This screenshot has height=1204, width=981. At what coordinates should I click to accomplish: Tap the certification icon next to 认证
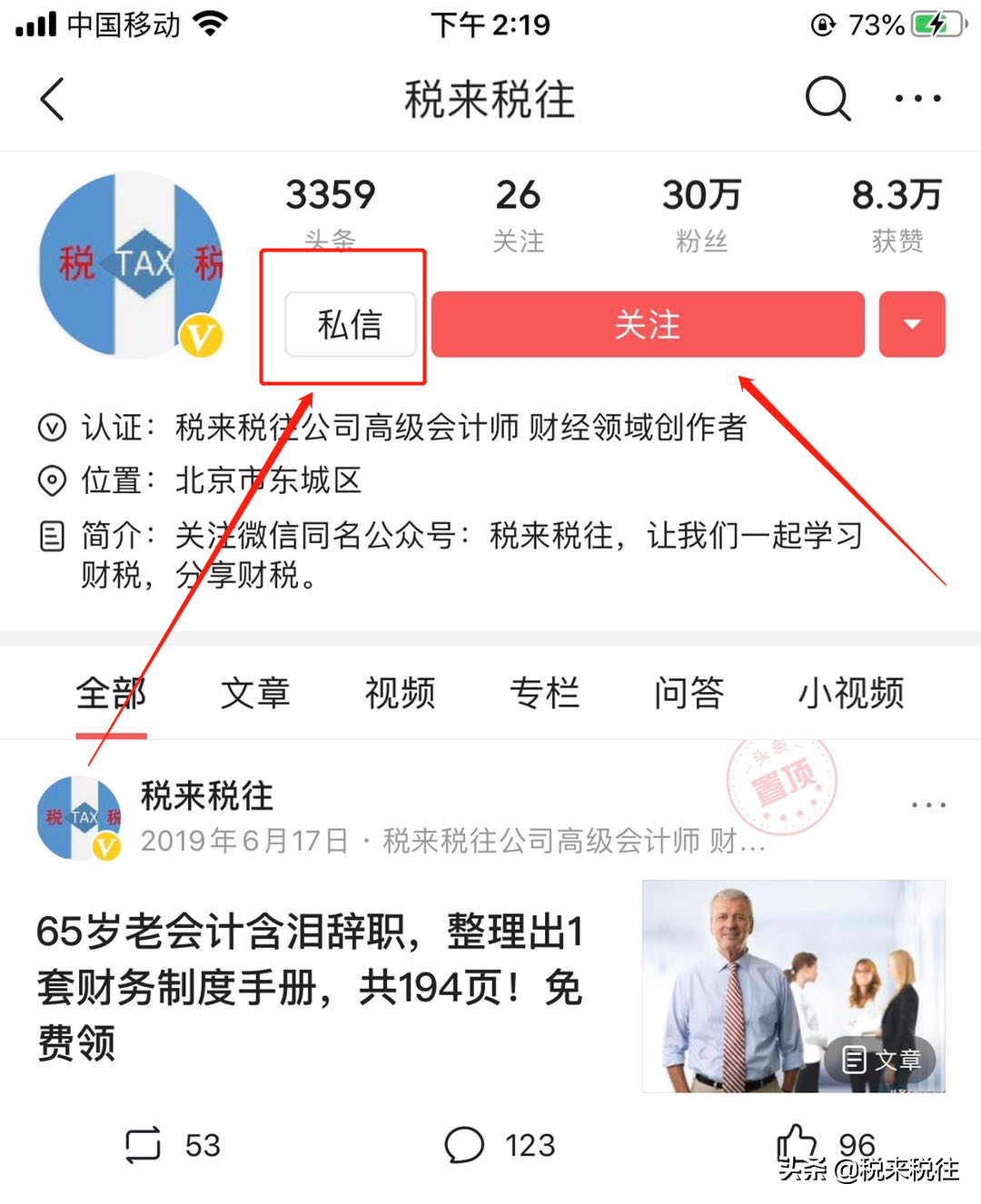click(52, 427)
